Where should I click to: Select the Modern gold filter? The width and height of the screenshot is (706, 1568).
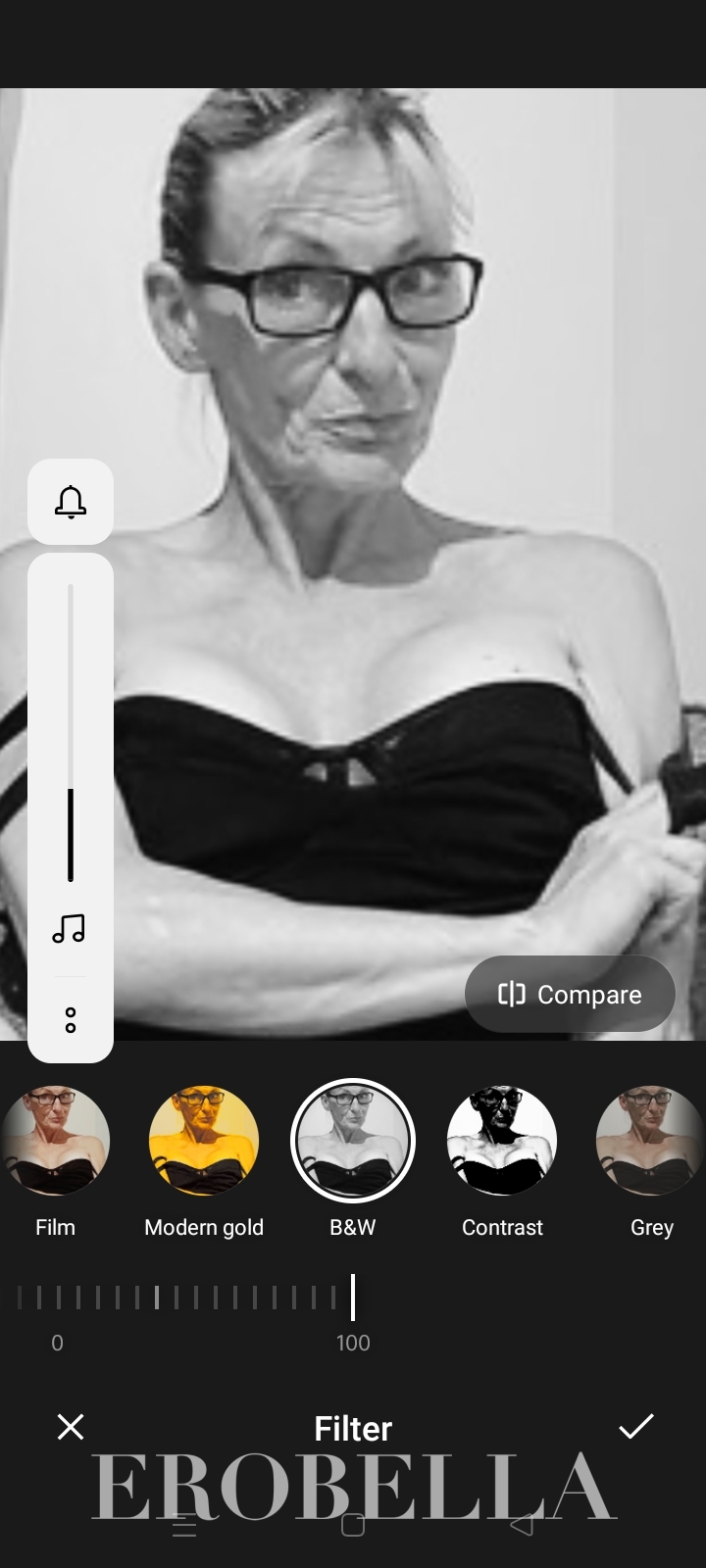[204, 1140]
